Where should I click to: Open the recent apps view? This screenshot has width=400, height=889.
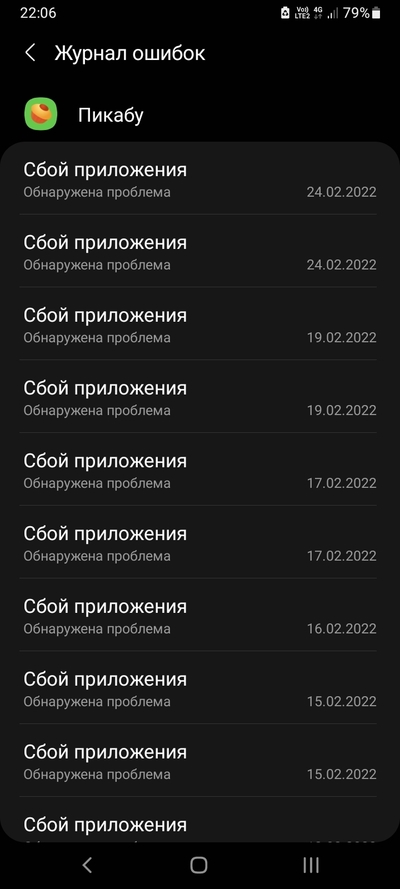click(311, 865)
